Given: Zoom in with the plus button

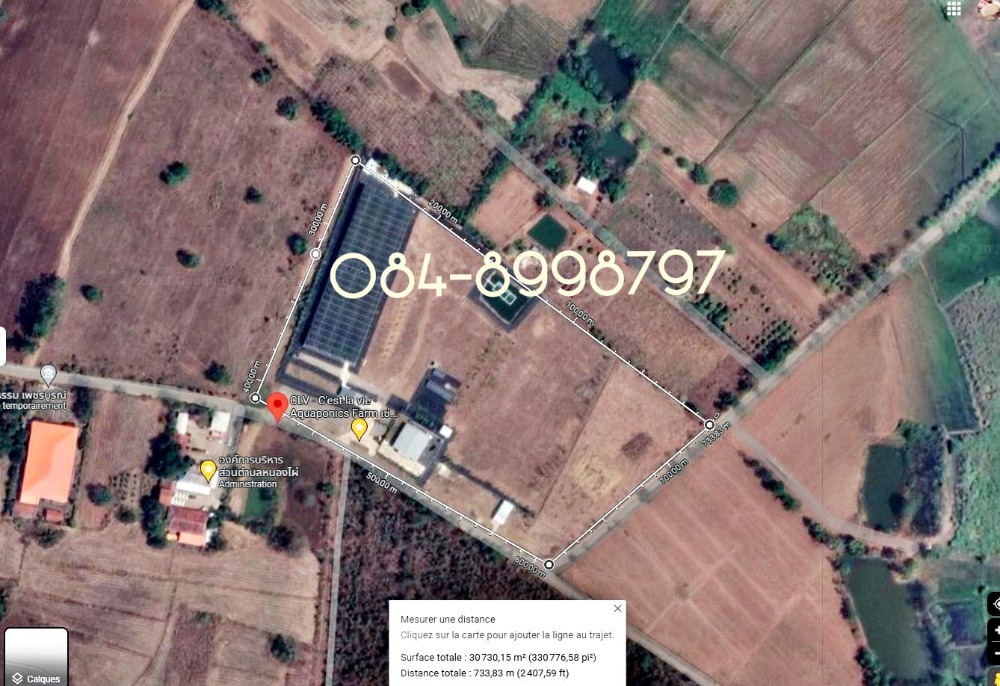Looking at the screenshot, I should pyautogui.click(x=994, y=629).
